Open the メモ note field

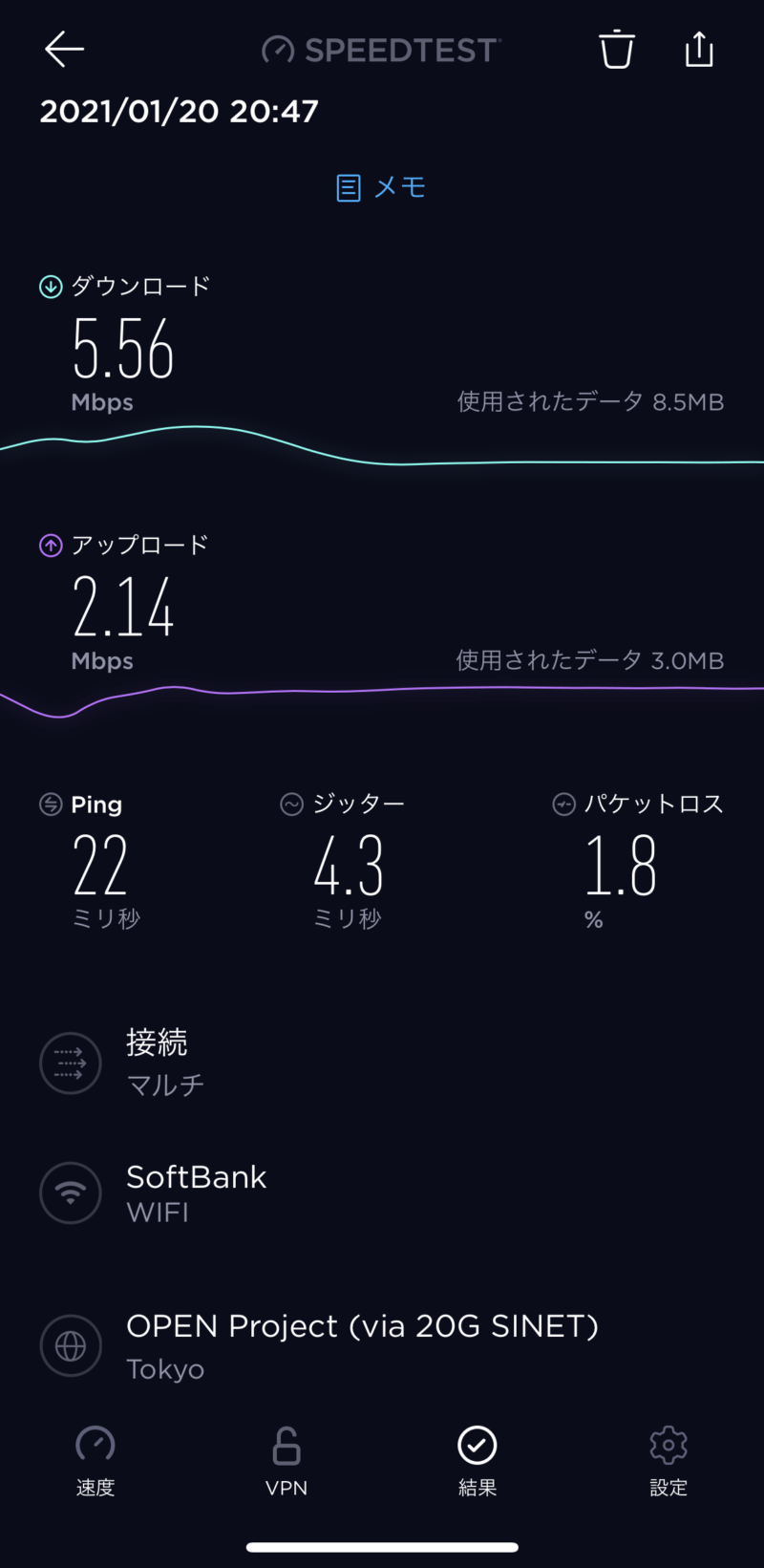pyautogui.click(x=380, y=187)
